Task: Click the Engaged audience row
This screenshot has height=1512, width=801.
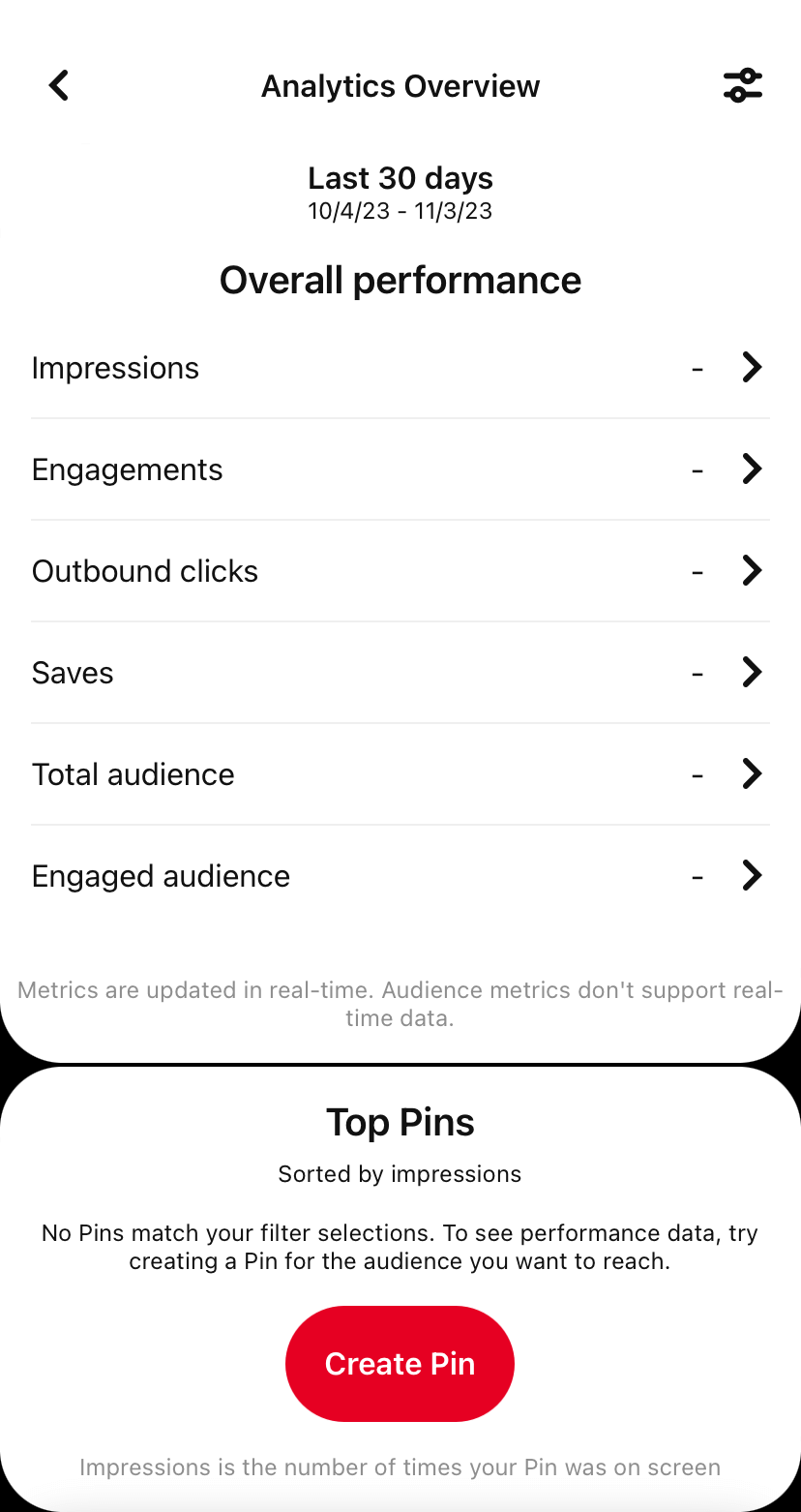Action: (x=161, y=876)
